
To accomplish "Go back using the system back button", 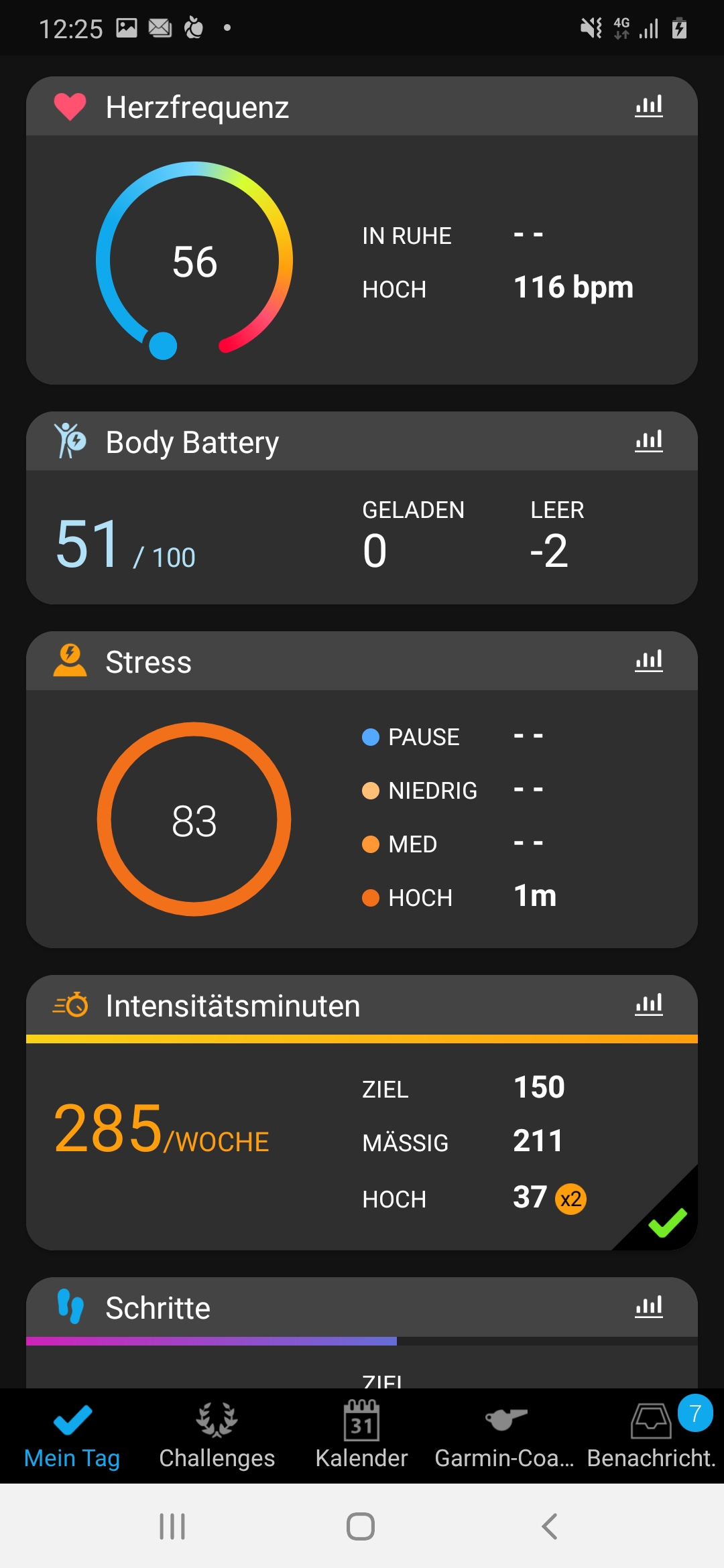I will coord(550,1526).
